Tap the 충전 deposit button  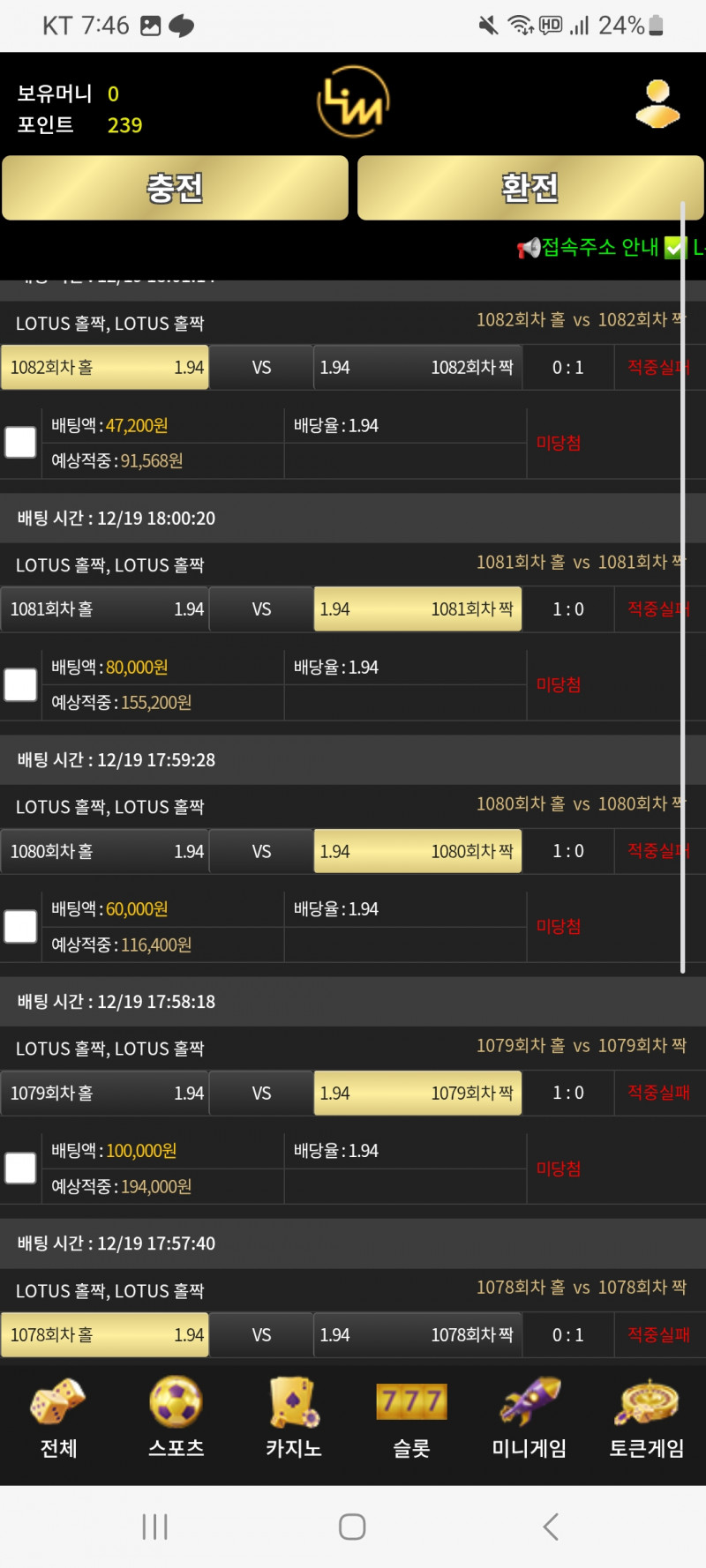[175, 188]
